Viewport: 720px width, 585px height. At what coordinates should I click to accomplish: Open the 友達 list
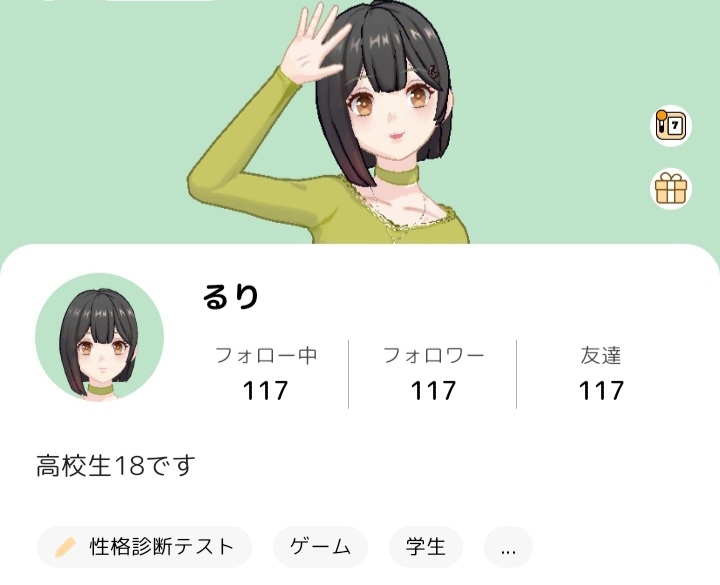tap(601, 373)
